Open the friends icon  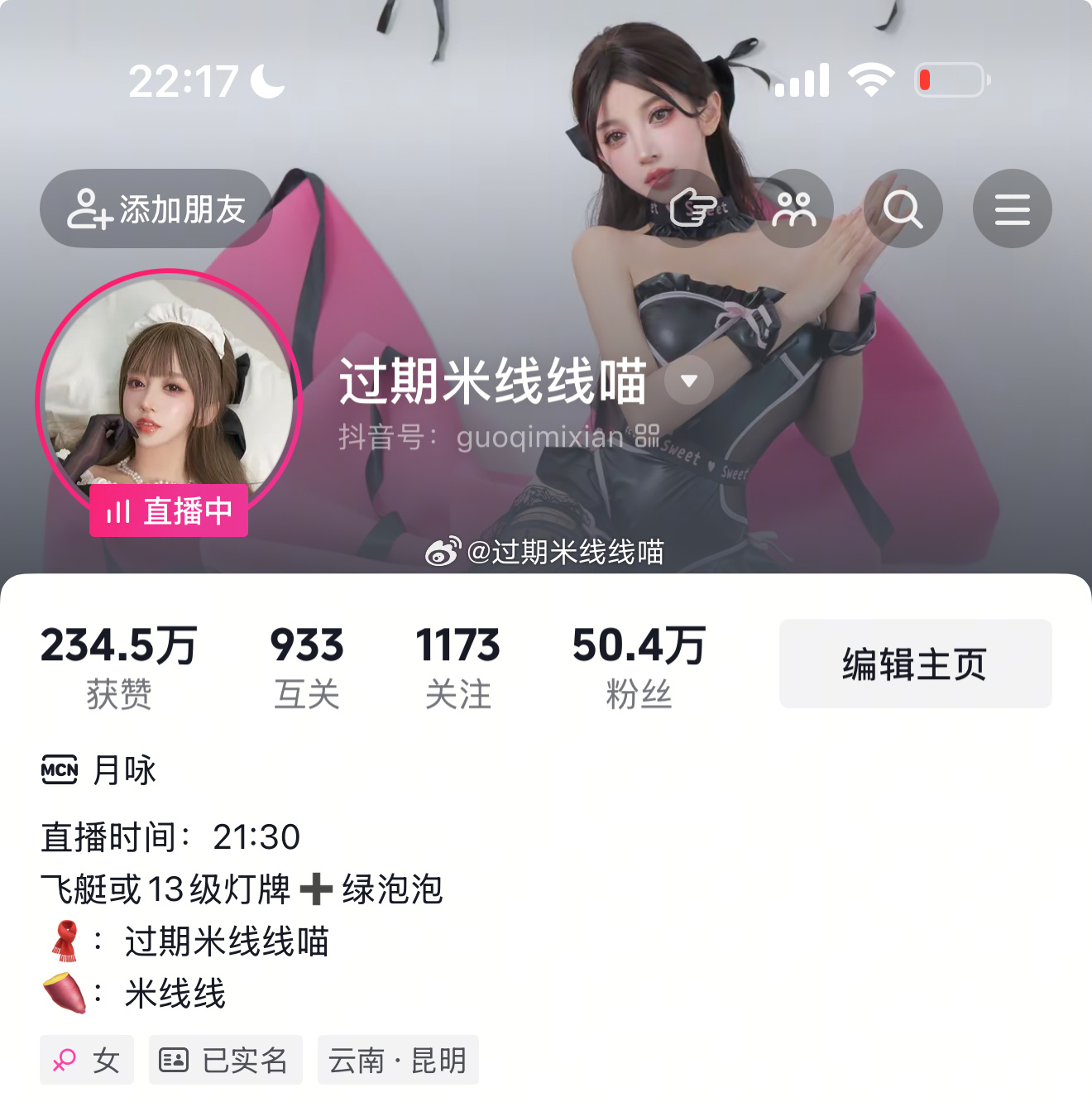794,208
